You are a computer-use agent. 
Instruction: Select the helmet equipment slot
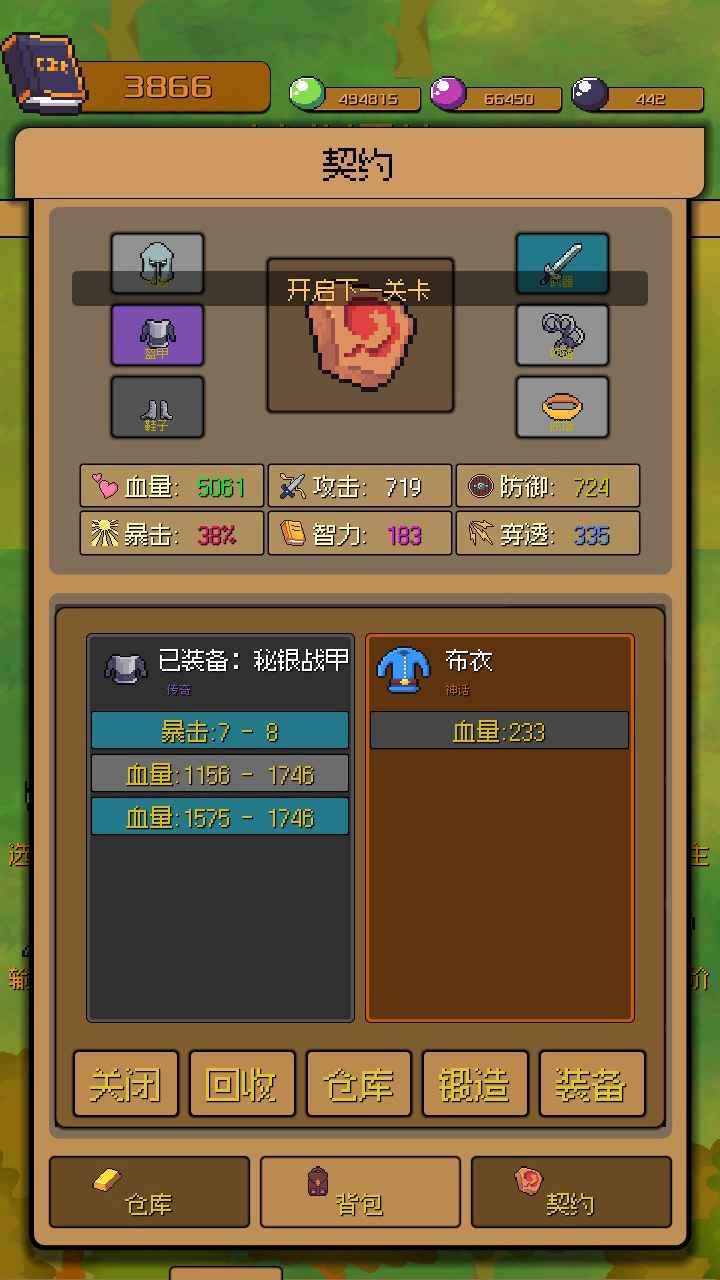(157, 263)
